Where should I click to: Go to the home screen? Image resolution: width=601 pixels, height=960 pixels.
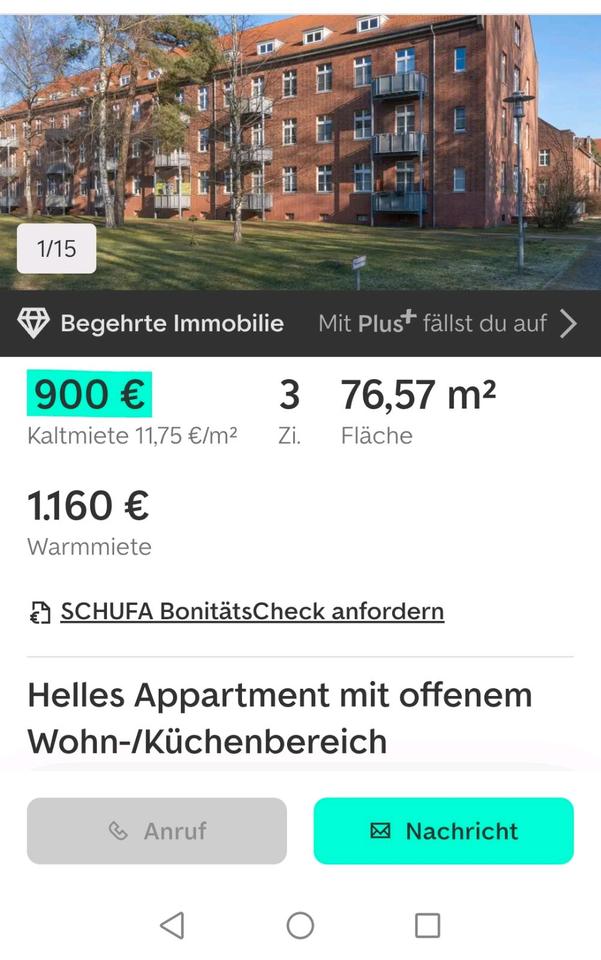[300, 925]
